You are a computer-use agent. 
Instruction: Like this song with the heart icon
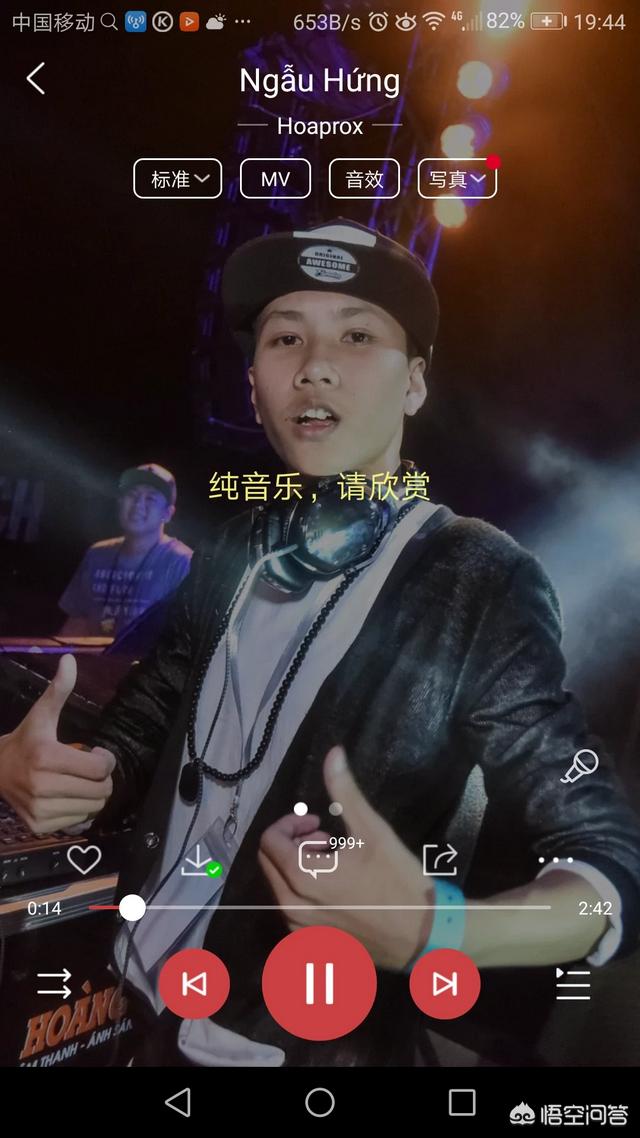point(84,860)
